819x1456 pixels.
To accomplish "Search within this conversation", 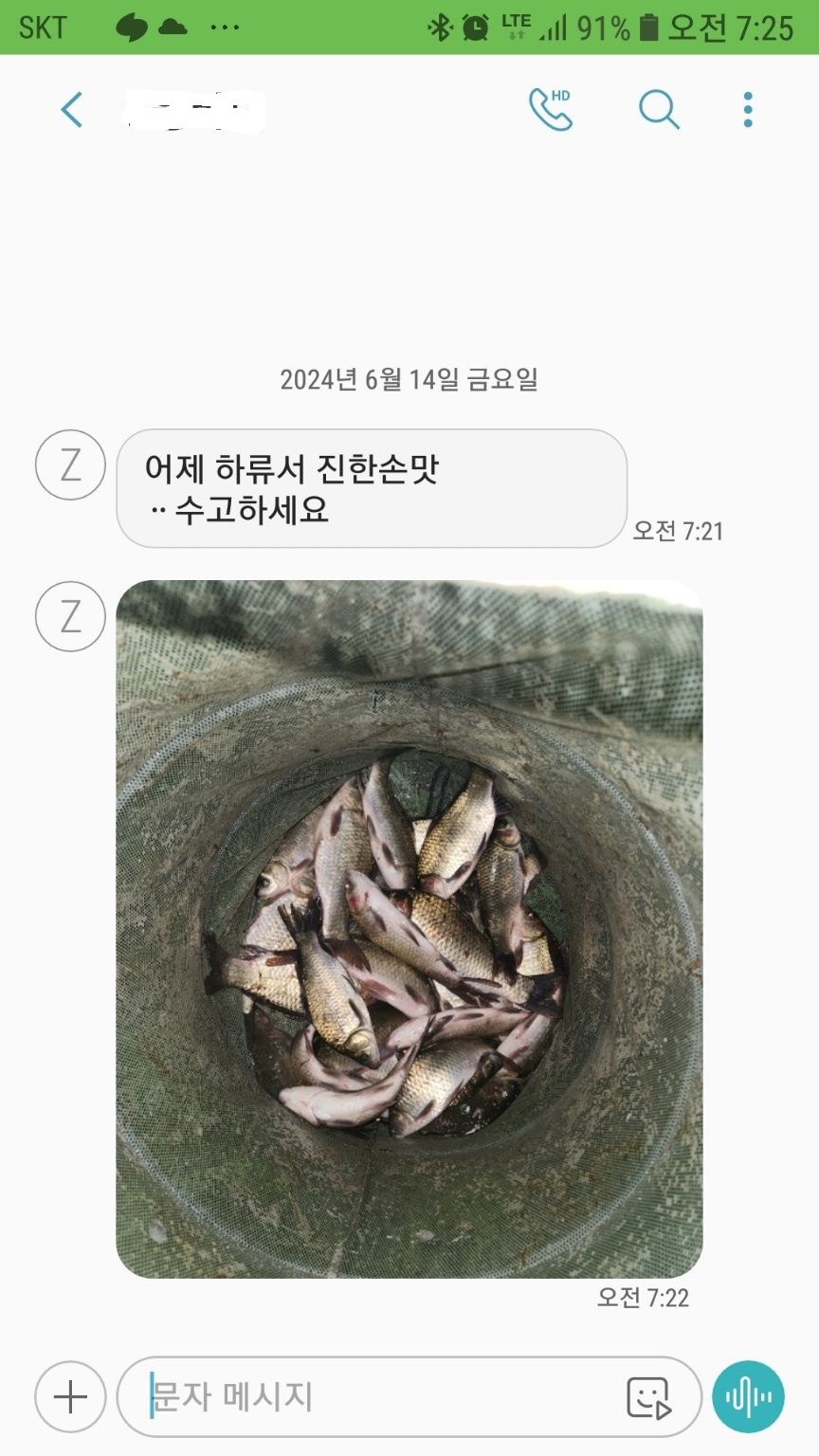I will (x=658, y=110).
